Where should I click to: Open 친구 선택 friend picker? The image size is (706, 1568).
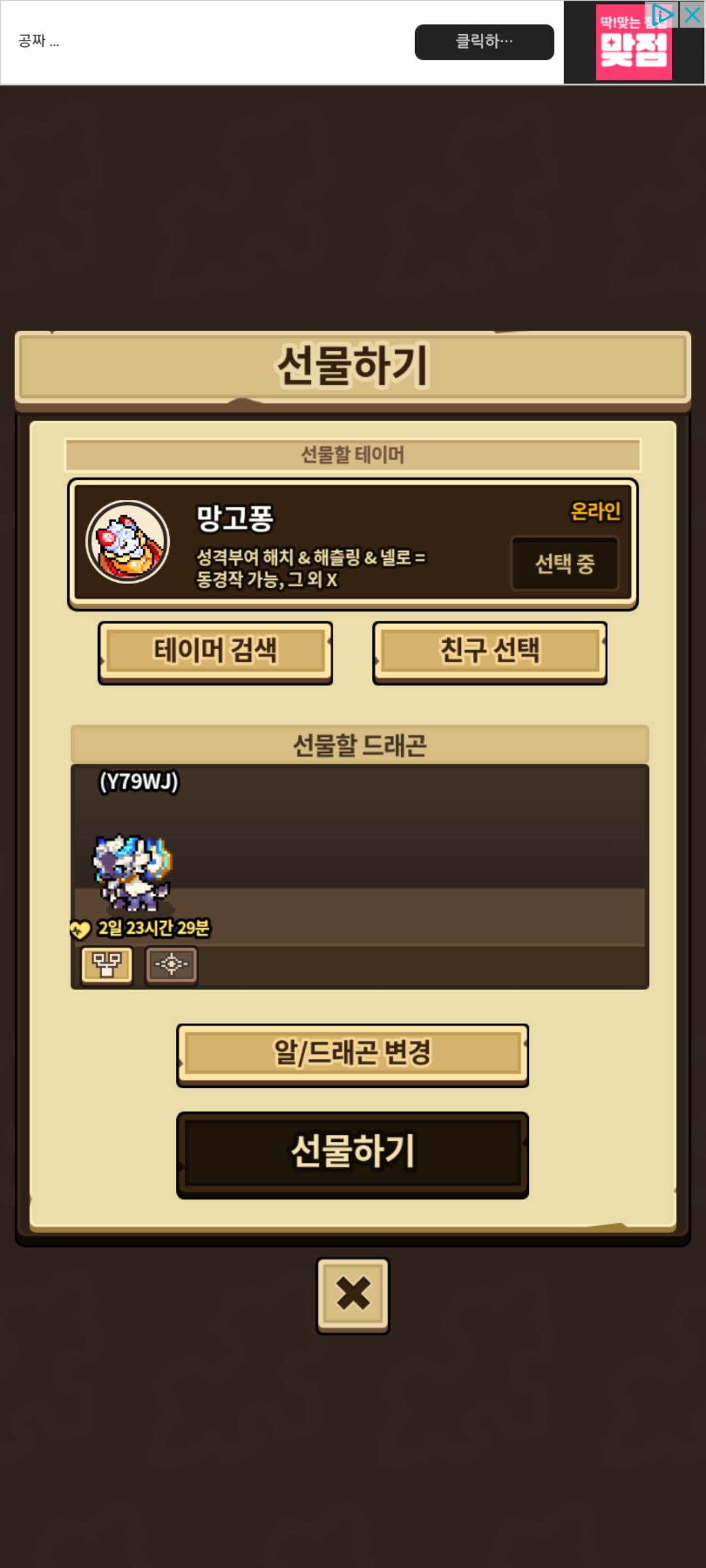pos(490,651)
